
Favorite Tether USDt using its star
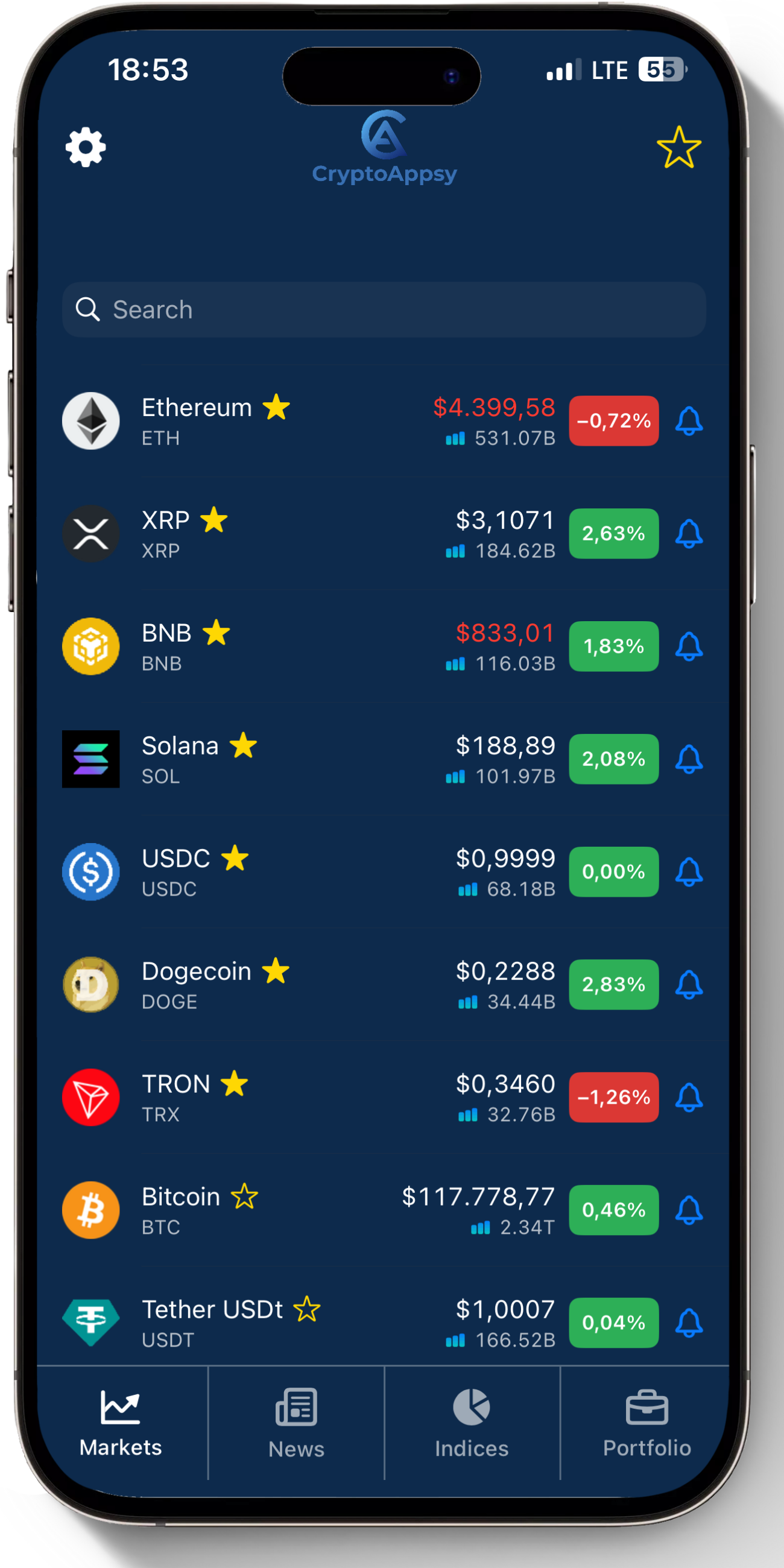(x=307, y=1309)
